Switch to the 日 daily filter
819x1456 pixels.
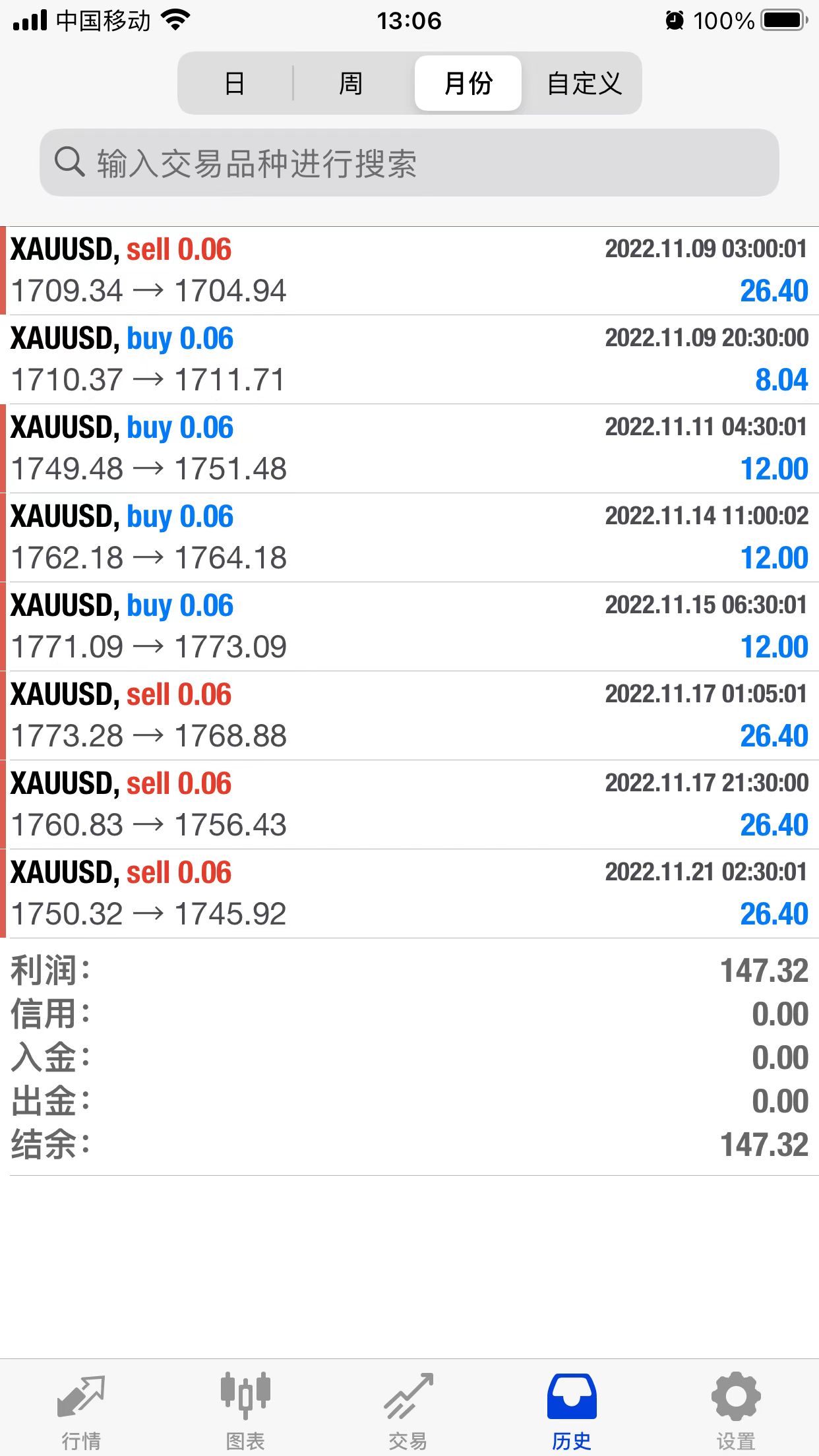[x=235, y=83]
